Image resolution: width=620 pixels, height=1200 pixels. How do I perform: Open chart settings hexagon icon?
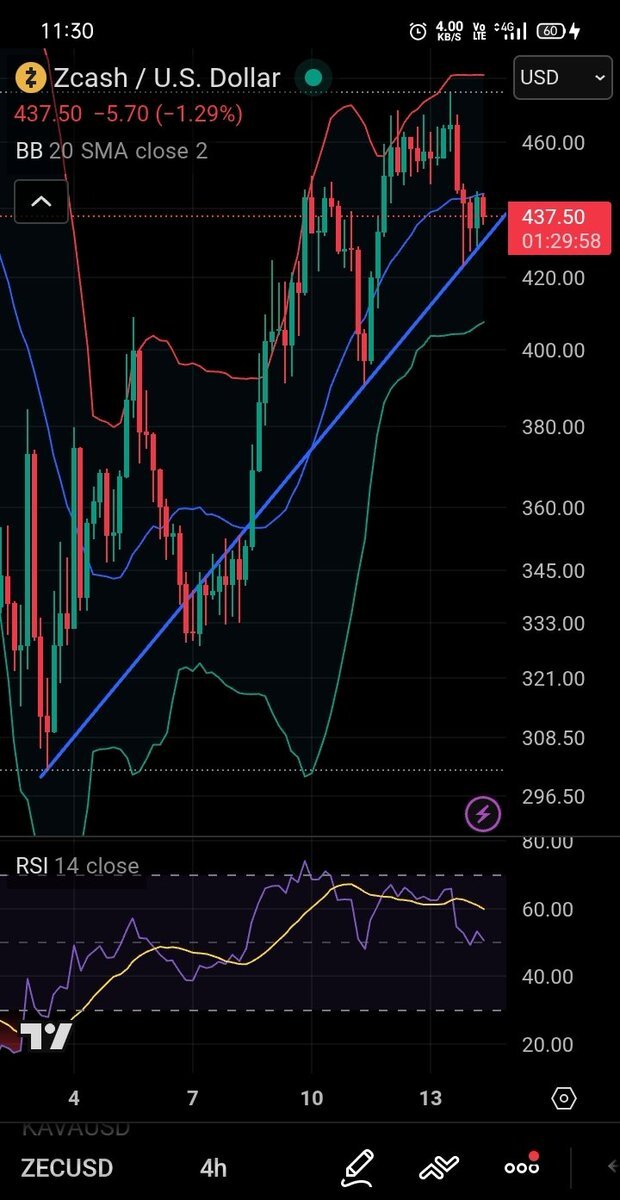[x=564, y=1099]
